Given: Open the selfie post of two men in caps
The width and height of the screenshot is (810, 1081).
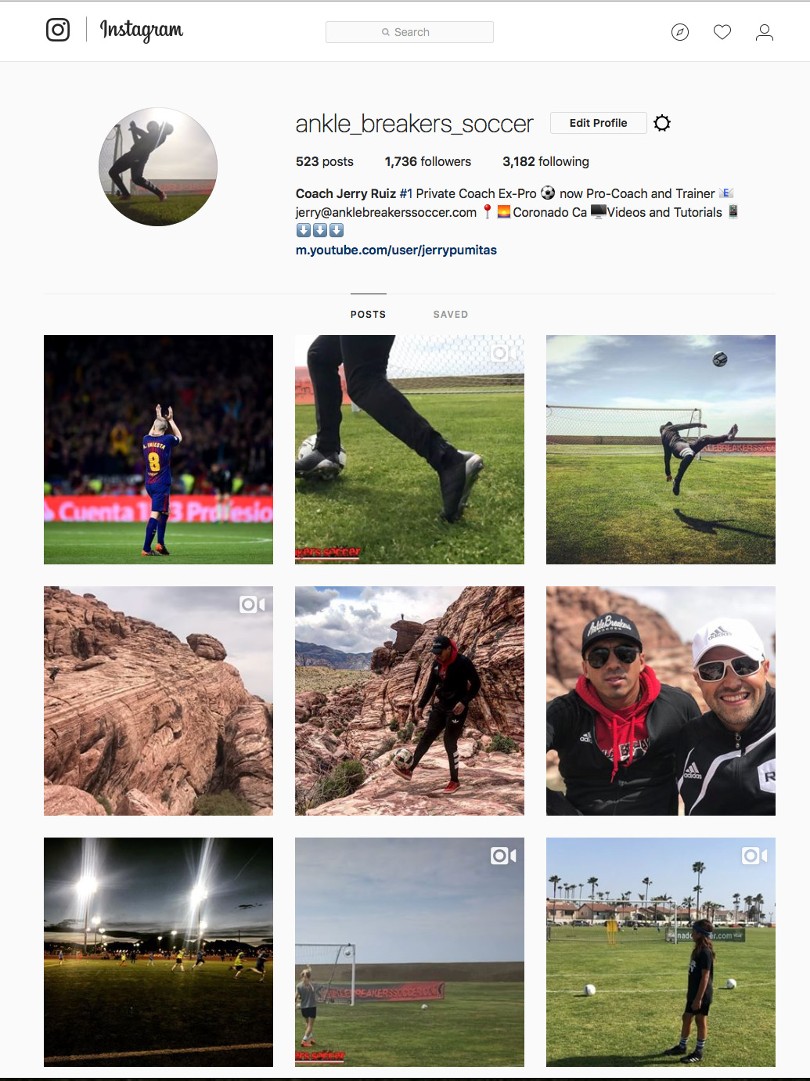Looking at the screenshot, I should pyautogui.click(x=660, y=700).
